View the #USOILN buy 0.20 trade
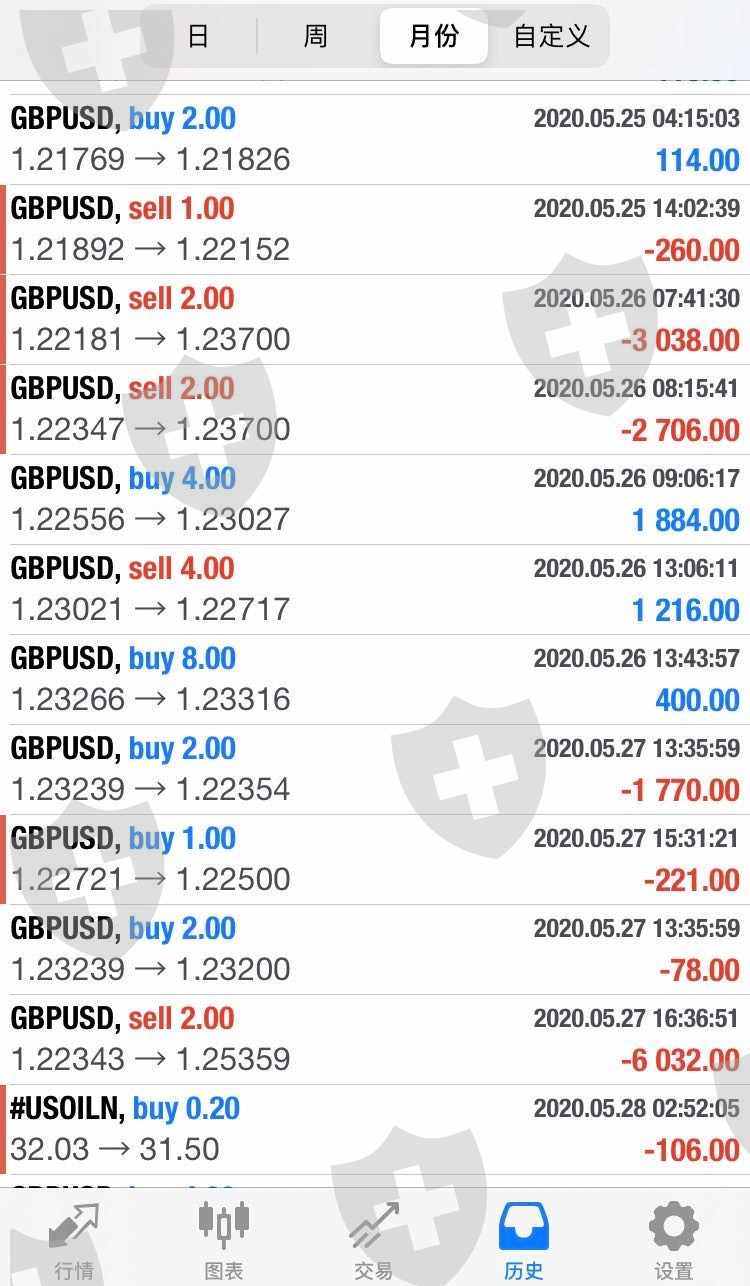This screenshot has width=750, height=1286. (375, 1130)
